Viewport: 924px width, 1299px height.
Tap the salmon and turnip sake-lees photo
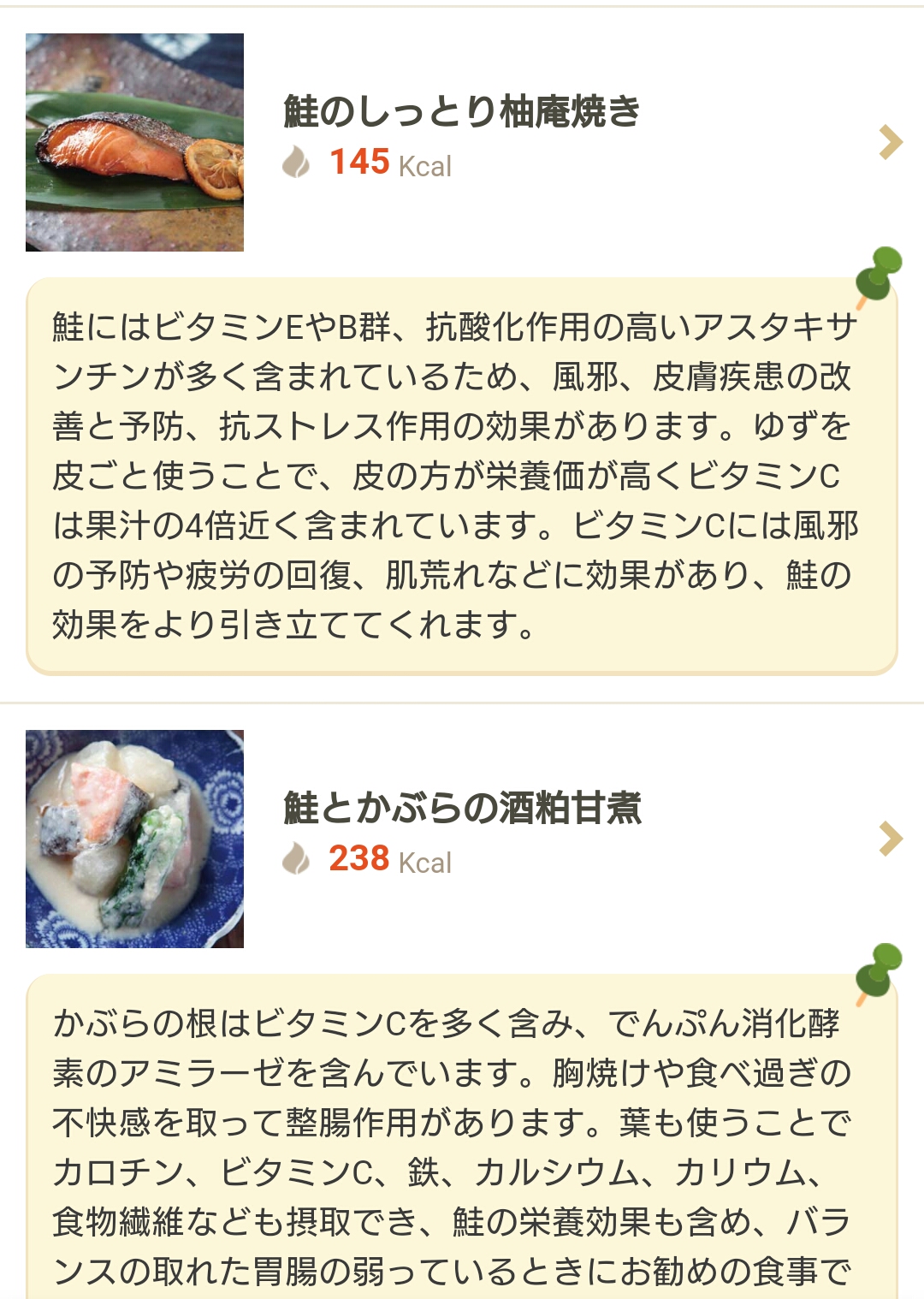coord(134,839)
